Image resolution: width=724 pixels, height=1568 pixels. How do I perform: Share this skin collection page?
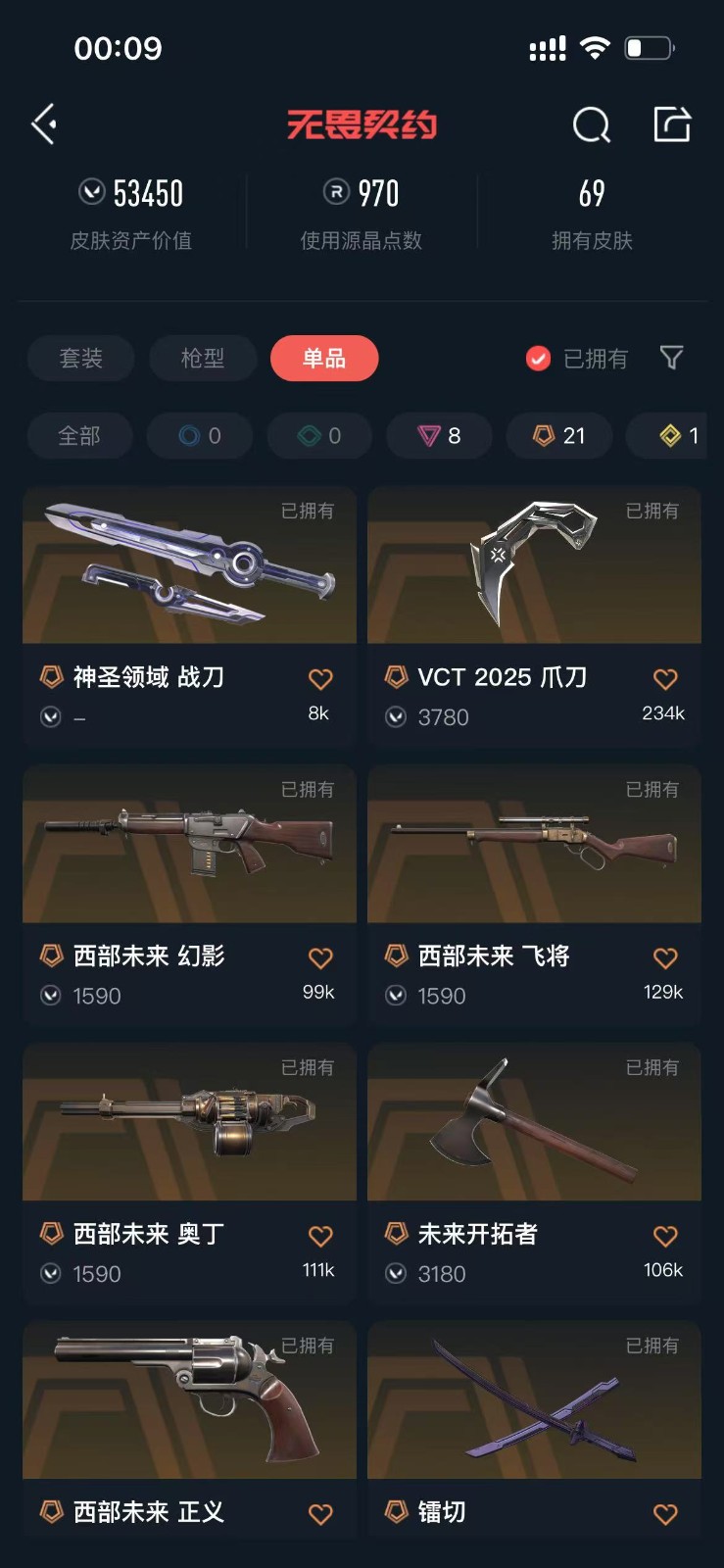click(672, 124)
